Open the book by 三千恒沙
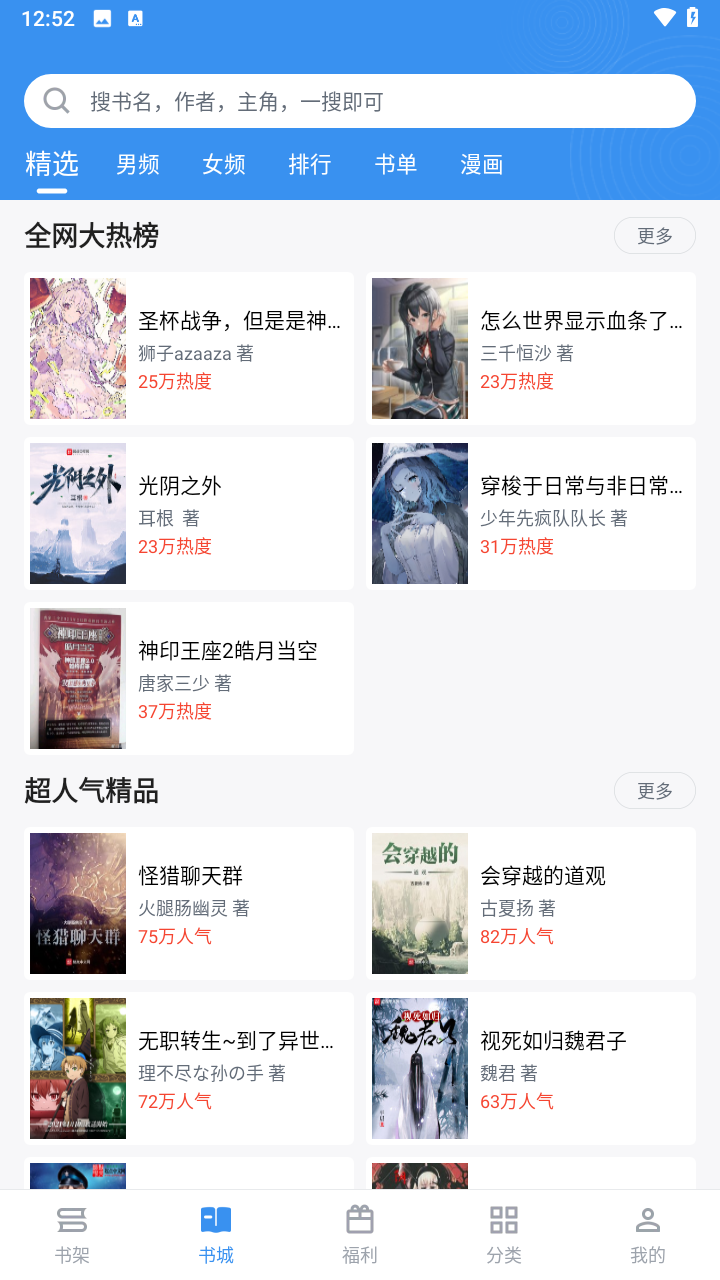 coord(531,348)
